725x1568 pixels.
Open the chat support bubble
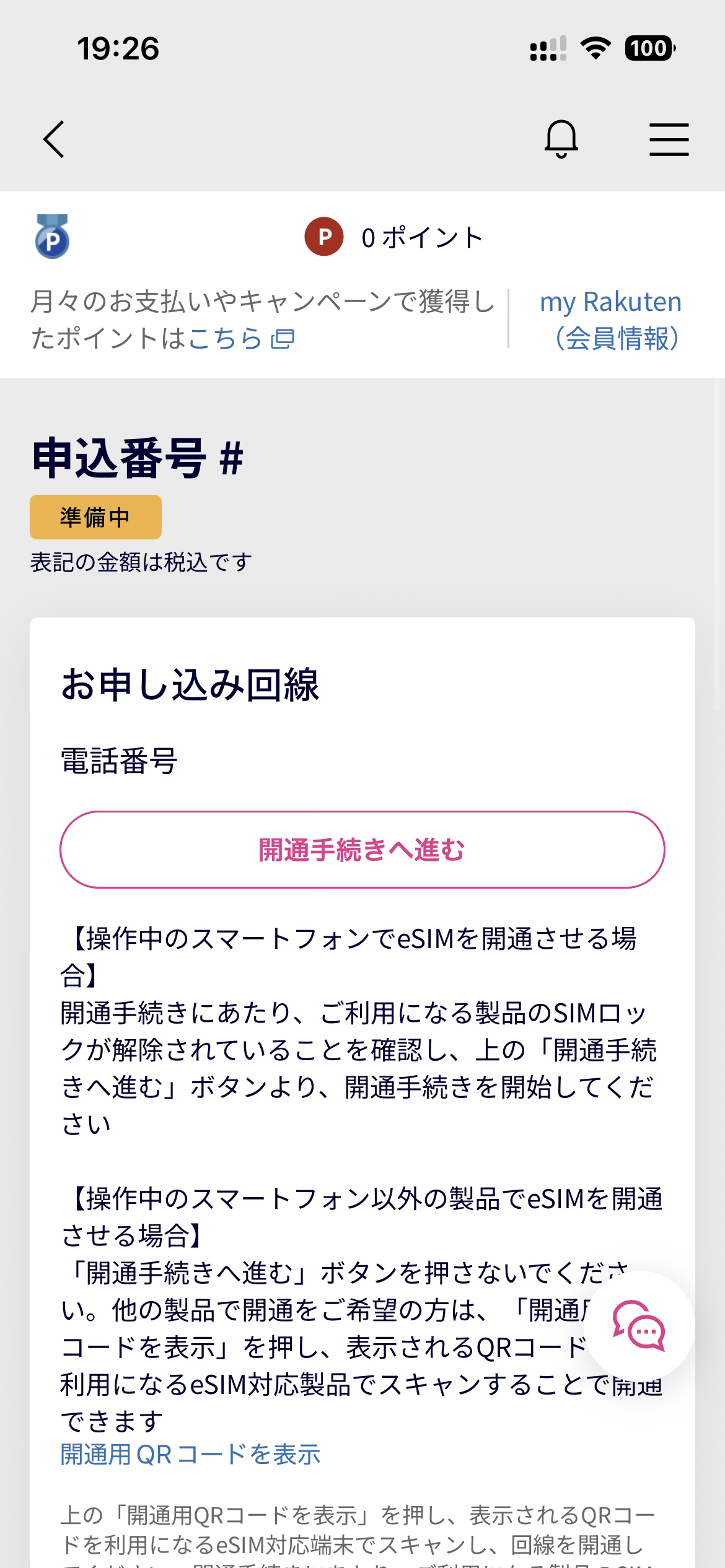pos(639,1325)
